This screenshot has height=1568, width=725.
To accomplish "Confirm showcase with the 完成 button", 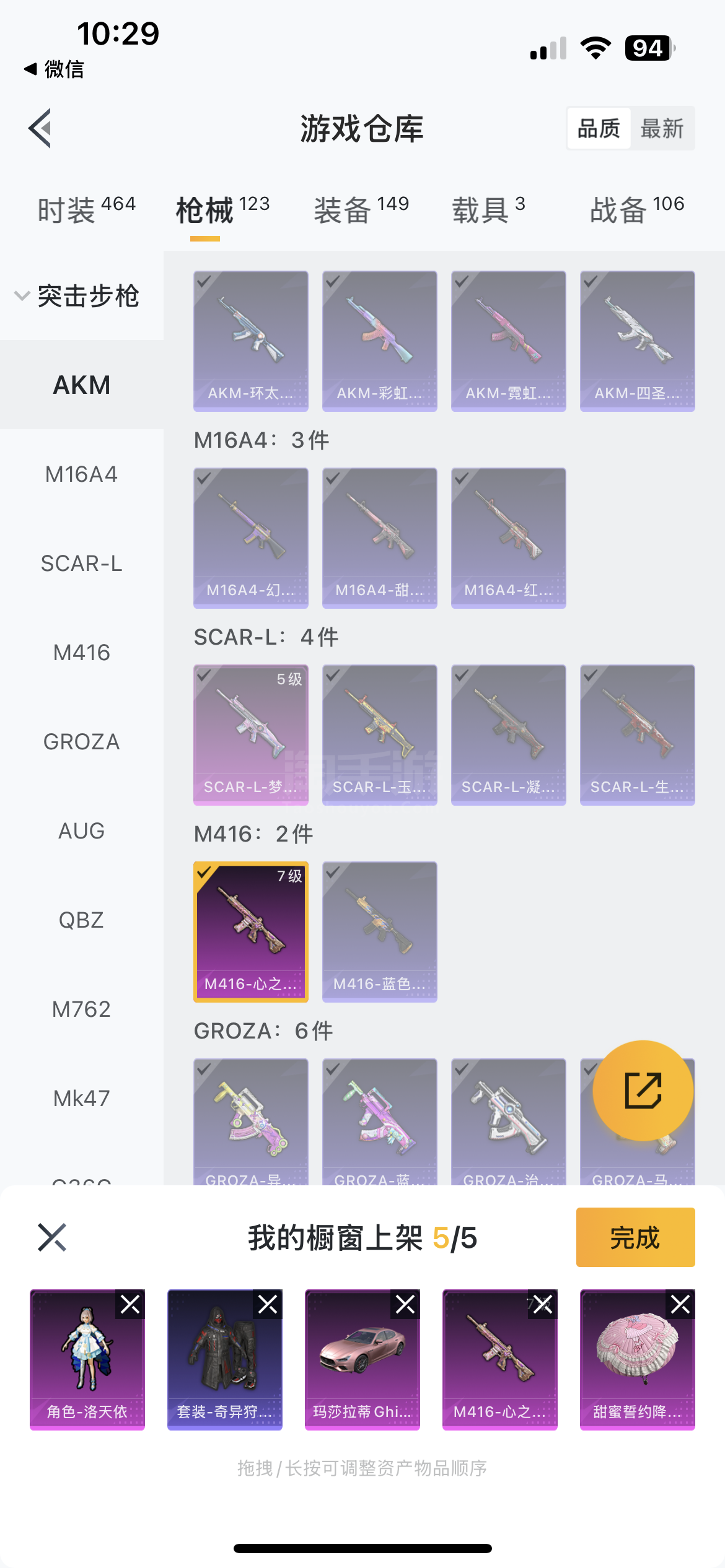I will click(x=635, y=1237).
